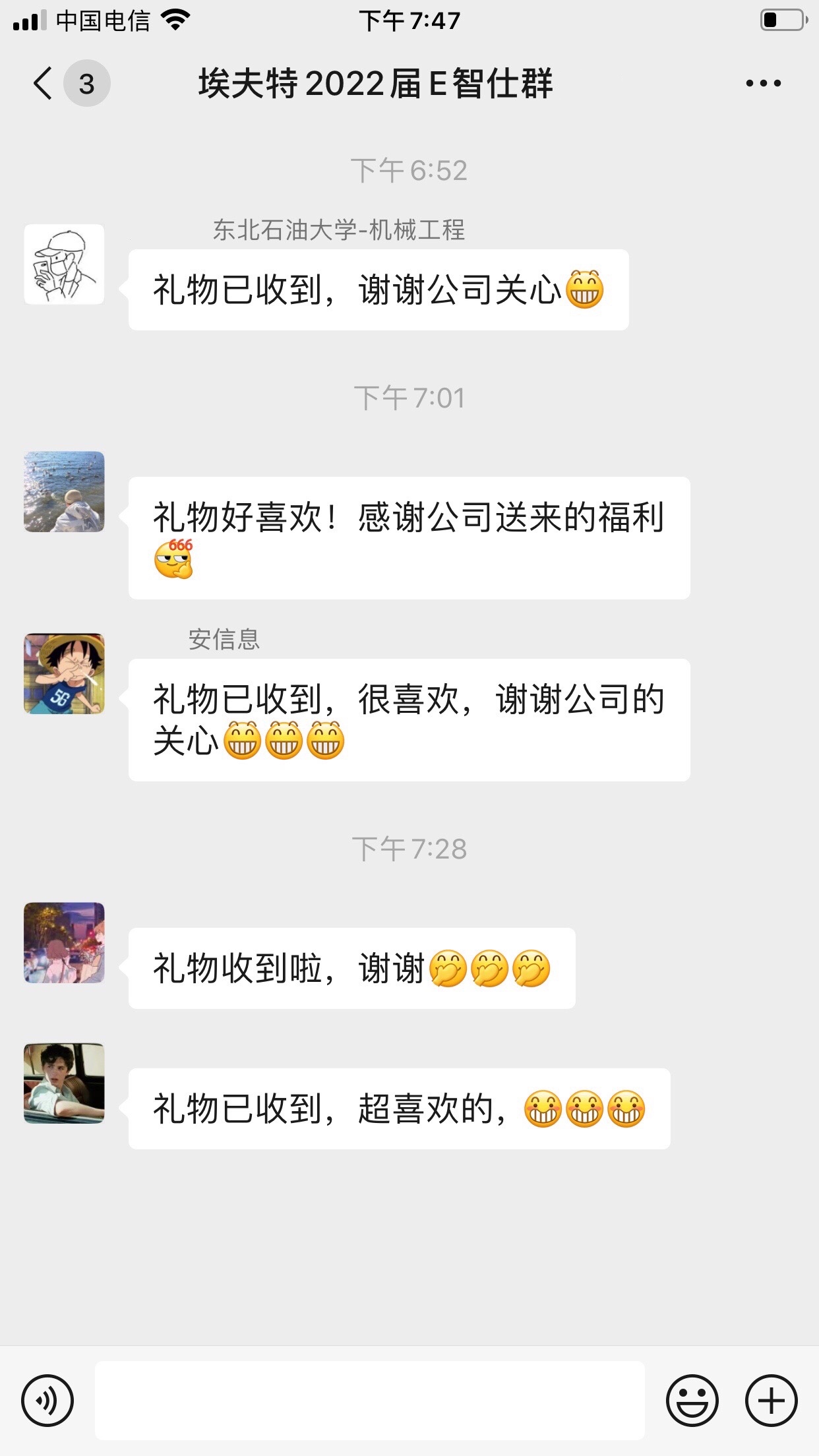
Task: Tap avatar beside 礼物好喜欢 message
Action: coord(64,492)
